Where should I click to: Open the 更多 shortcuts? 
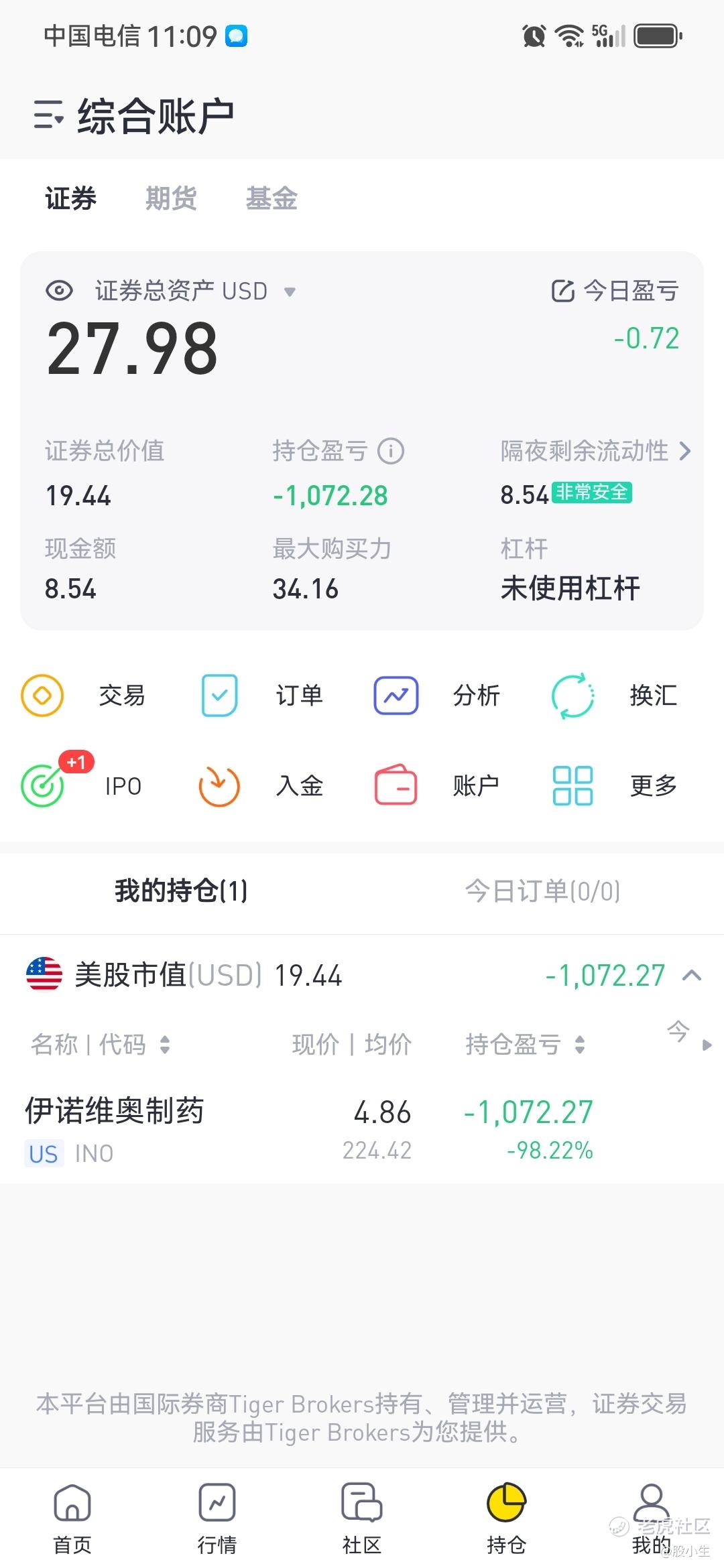tap(614, 785)
